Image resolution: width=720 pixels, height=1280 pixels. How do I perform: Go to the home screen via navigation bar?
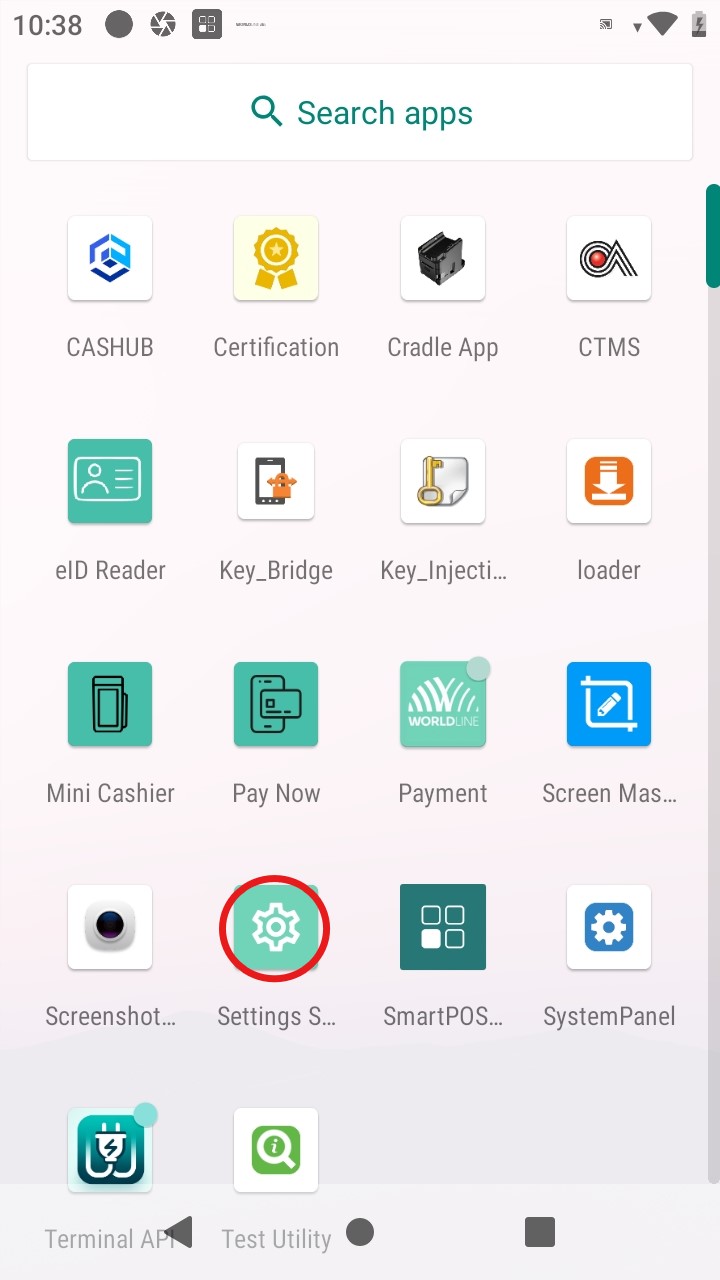click(360, 1232)
